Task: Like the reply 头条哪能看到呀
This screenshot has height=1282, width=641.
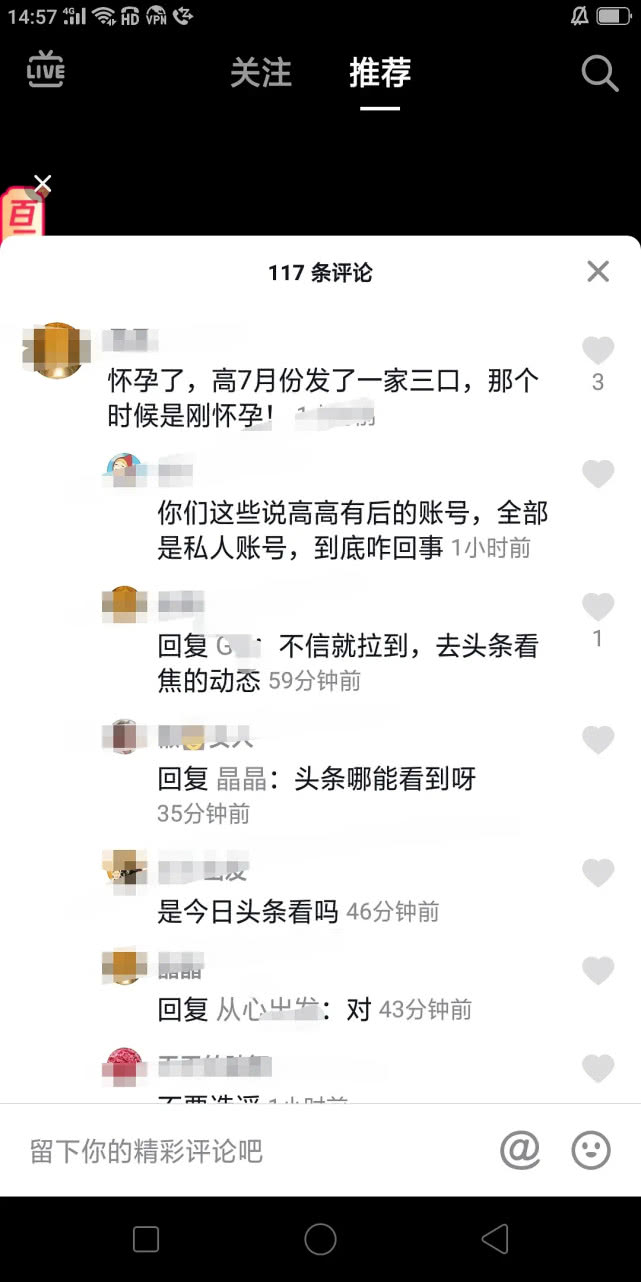Action: click(x=598, y=740)
